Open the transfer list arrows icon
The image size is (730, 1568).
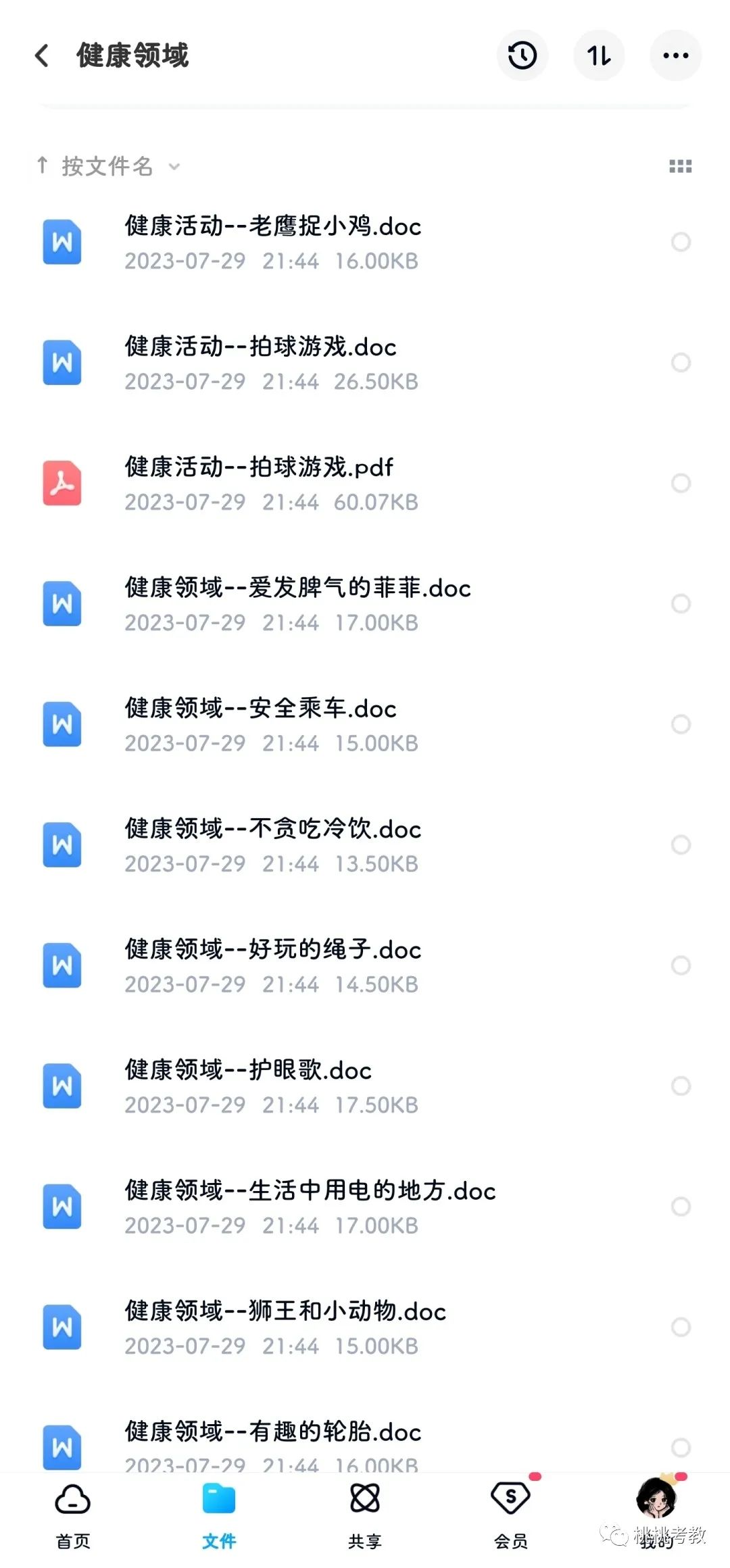pyautogui.click(x=599, y=55)
